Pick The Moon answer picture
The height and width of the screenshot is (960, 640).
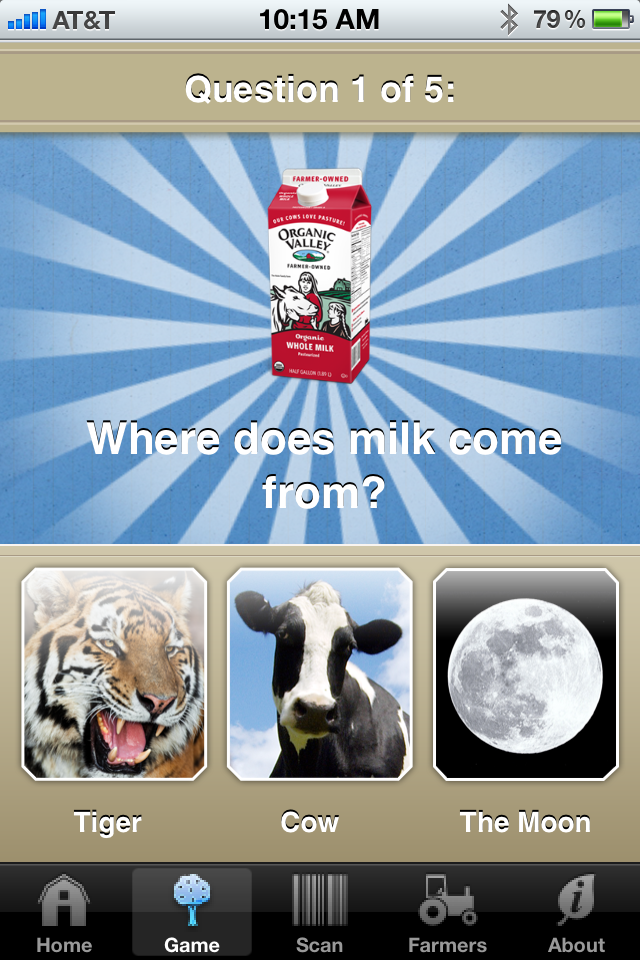[526, 674]
